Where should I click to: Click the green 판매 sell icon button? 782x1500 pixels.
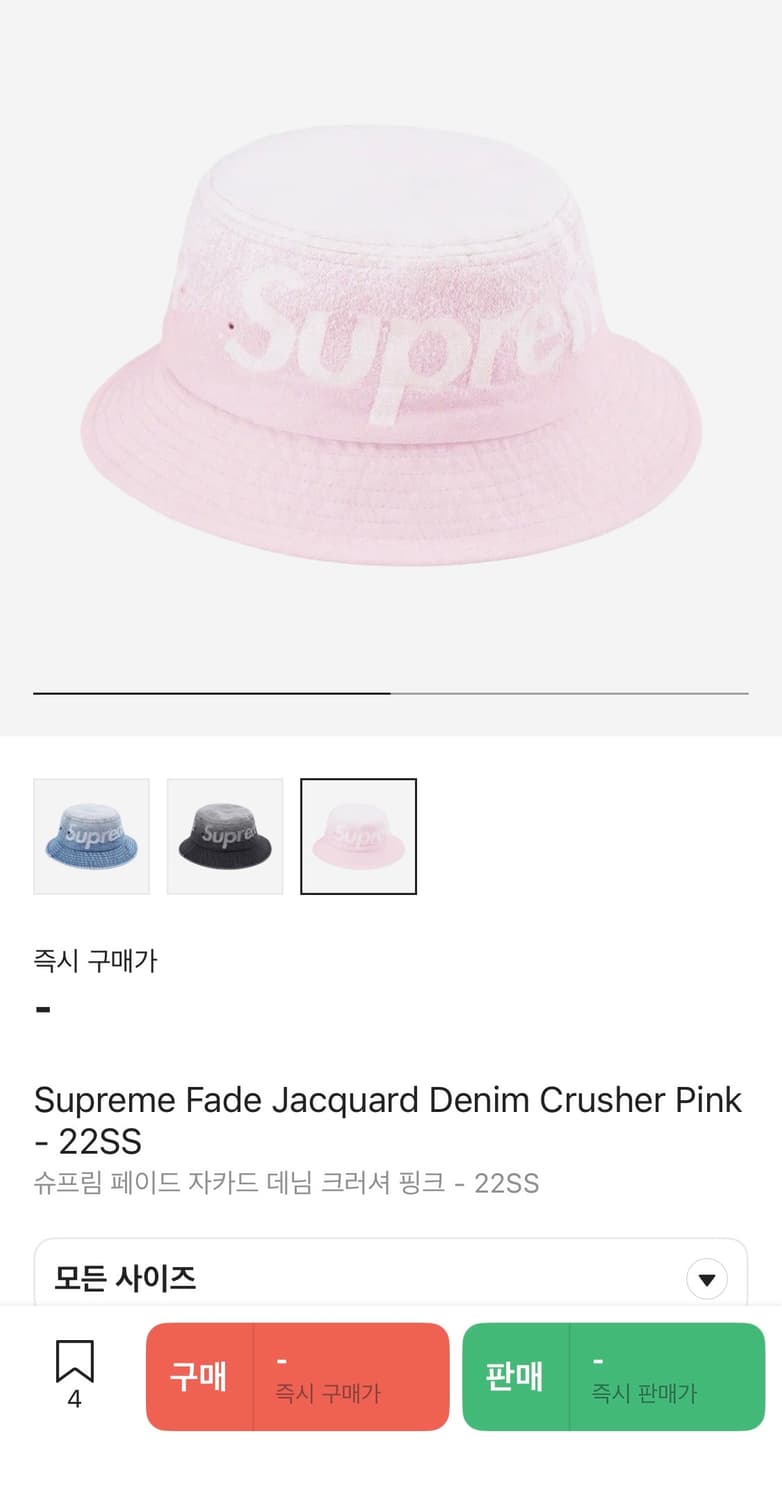516,1376
